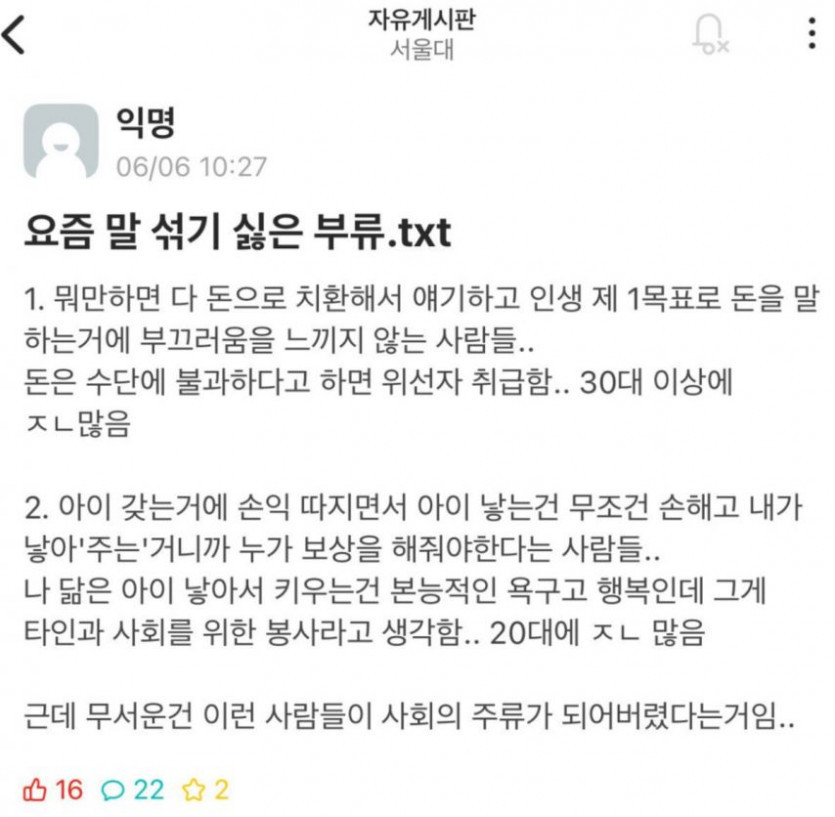The image size is (835, 817).
Task: Toggle the post notification bell
Action: pos(709,34)
